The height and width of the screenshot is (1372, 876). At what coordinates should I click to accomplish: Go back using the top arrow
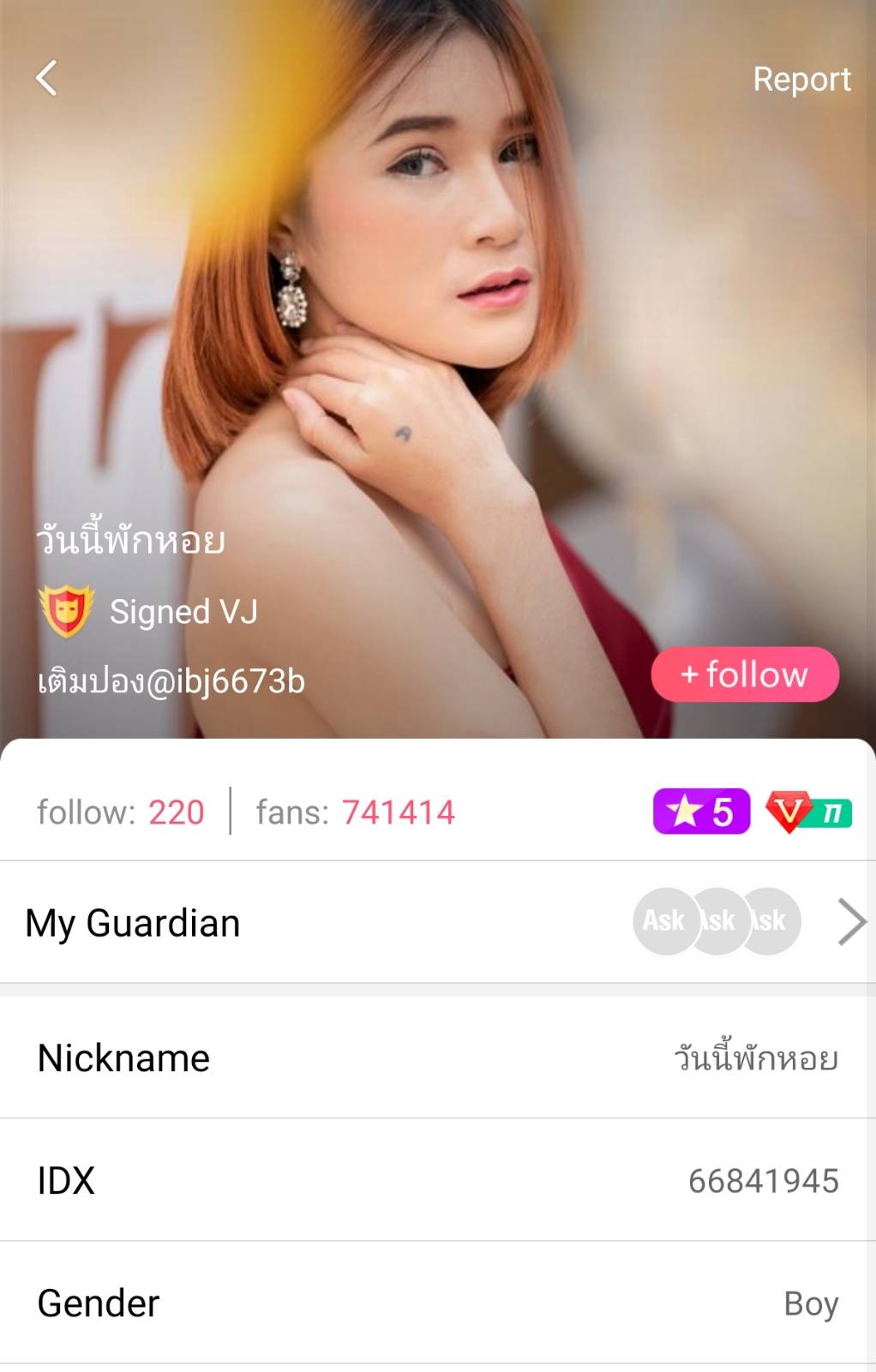(47, 78)
